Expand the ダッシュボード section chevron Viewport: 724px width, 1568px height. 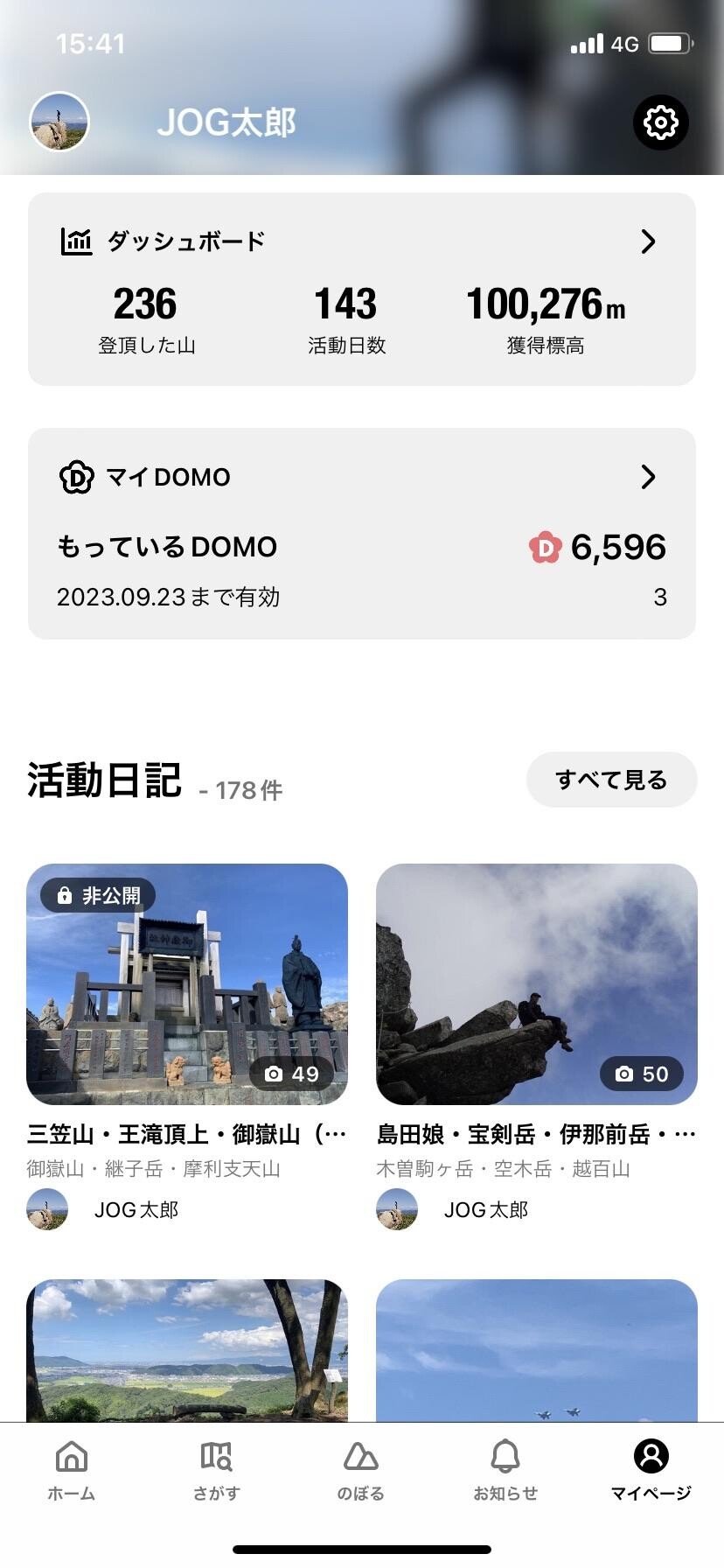click(x=648, y=241)
